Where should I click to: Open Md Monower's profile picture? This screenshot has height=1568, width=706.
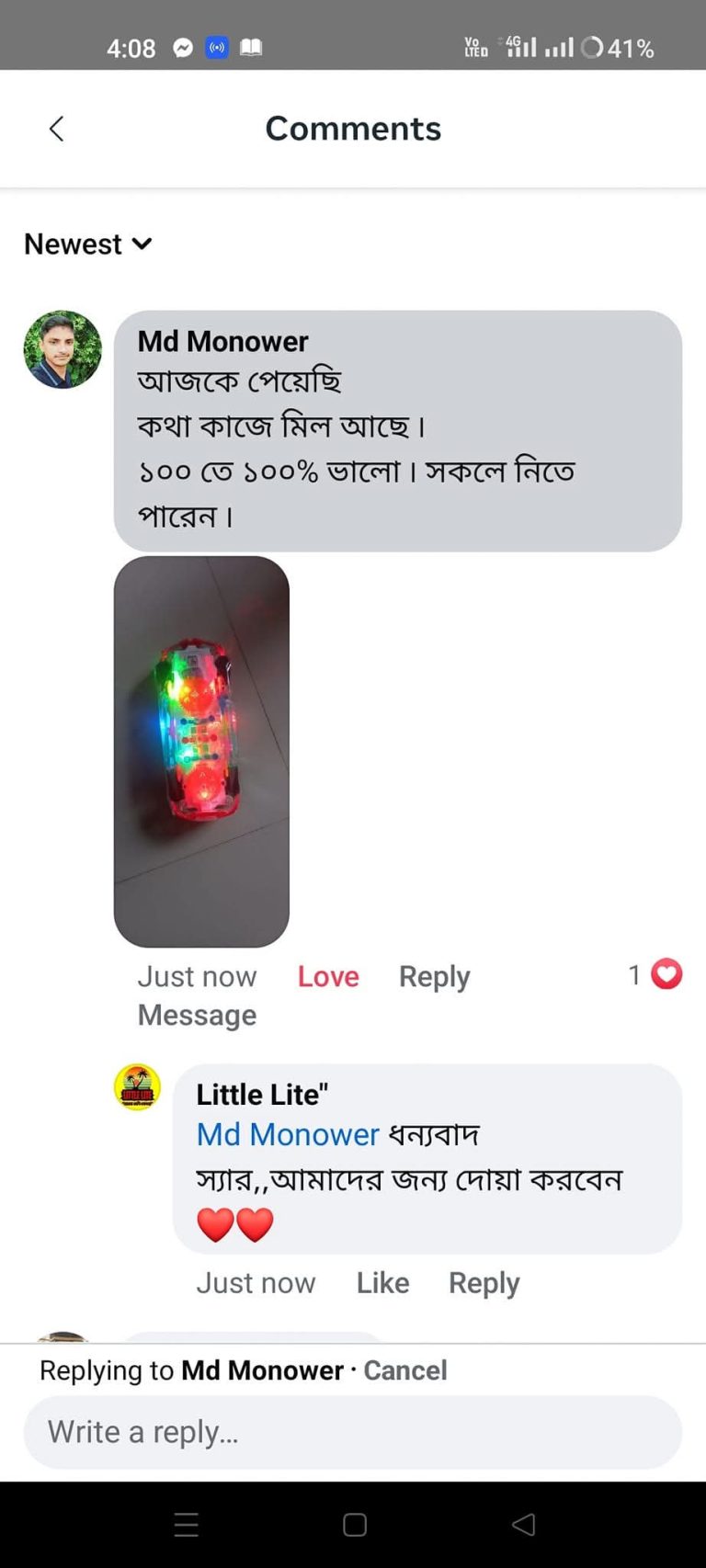(63, 349)
